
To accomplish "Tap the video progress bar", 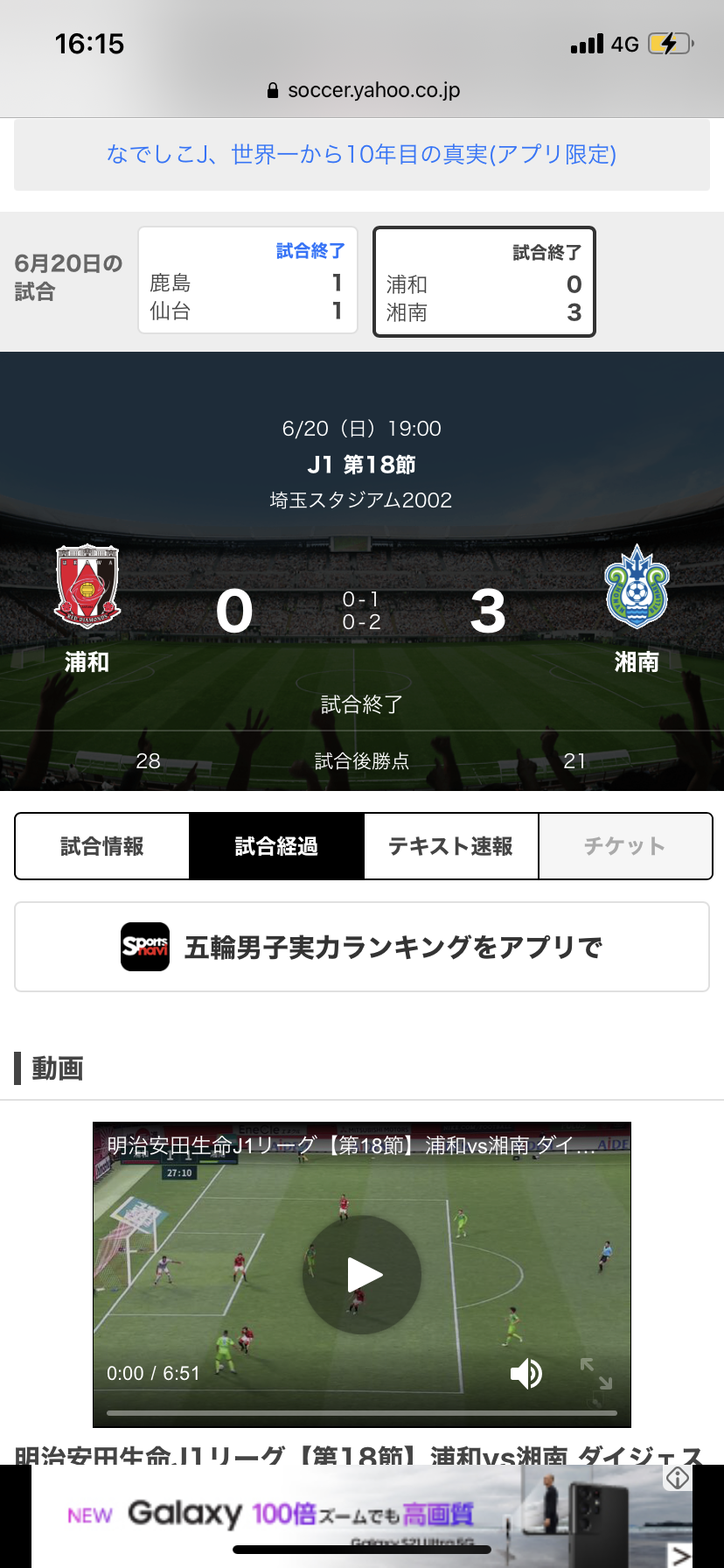I will click(x=361, y=1412).
